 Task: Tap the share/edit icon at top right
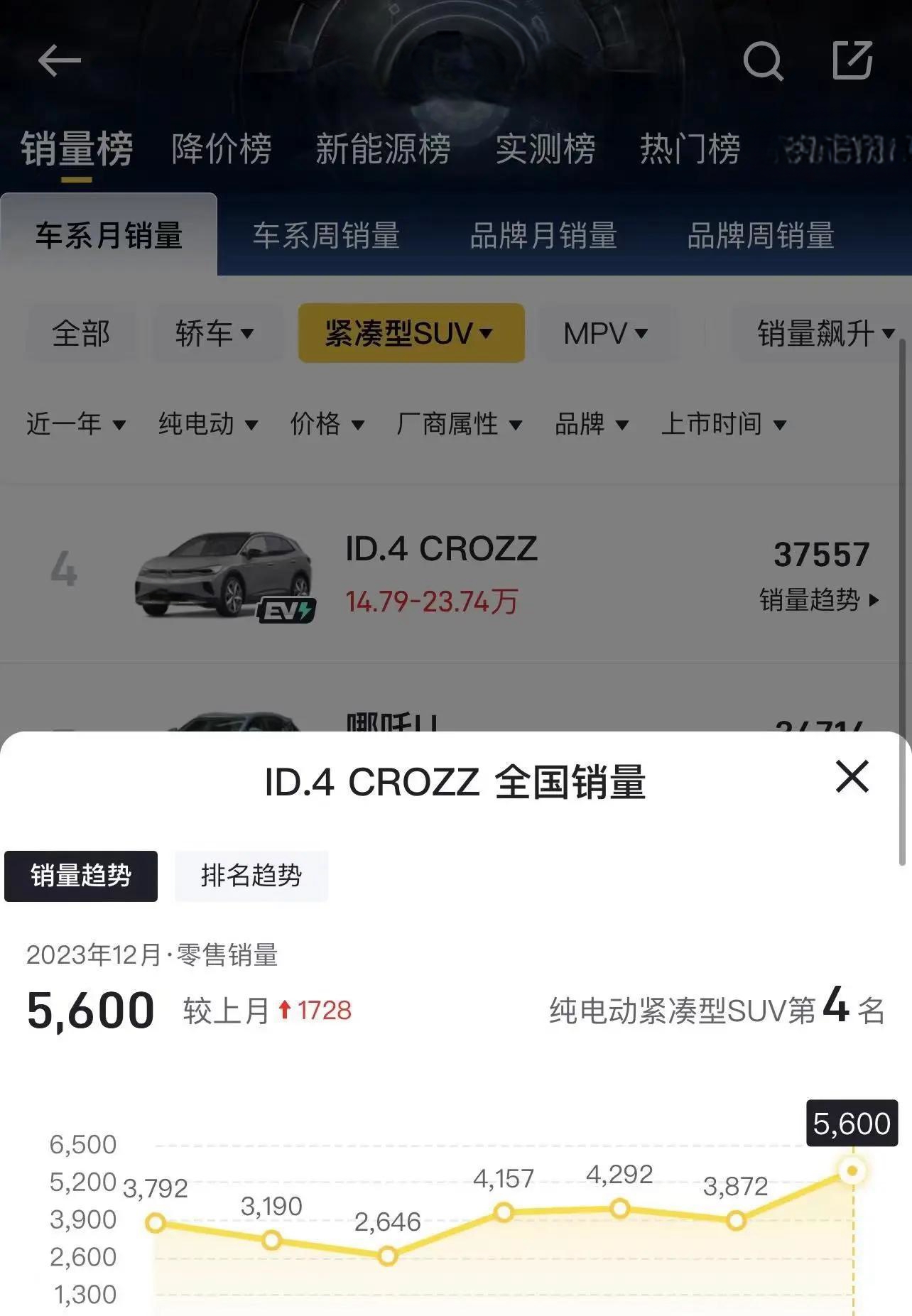[852, 60]
